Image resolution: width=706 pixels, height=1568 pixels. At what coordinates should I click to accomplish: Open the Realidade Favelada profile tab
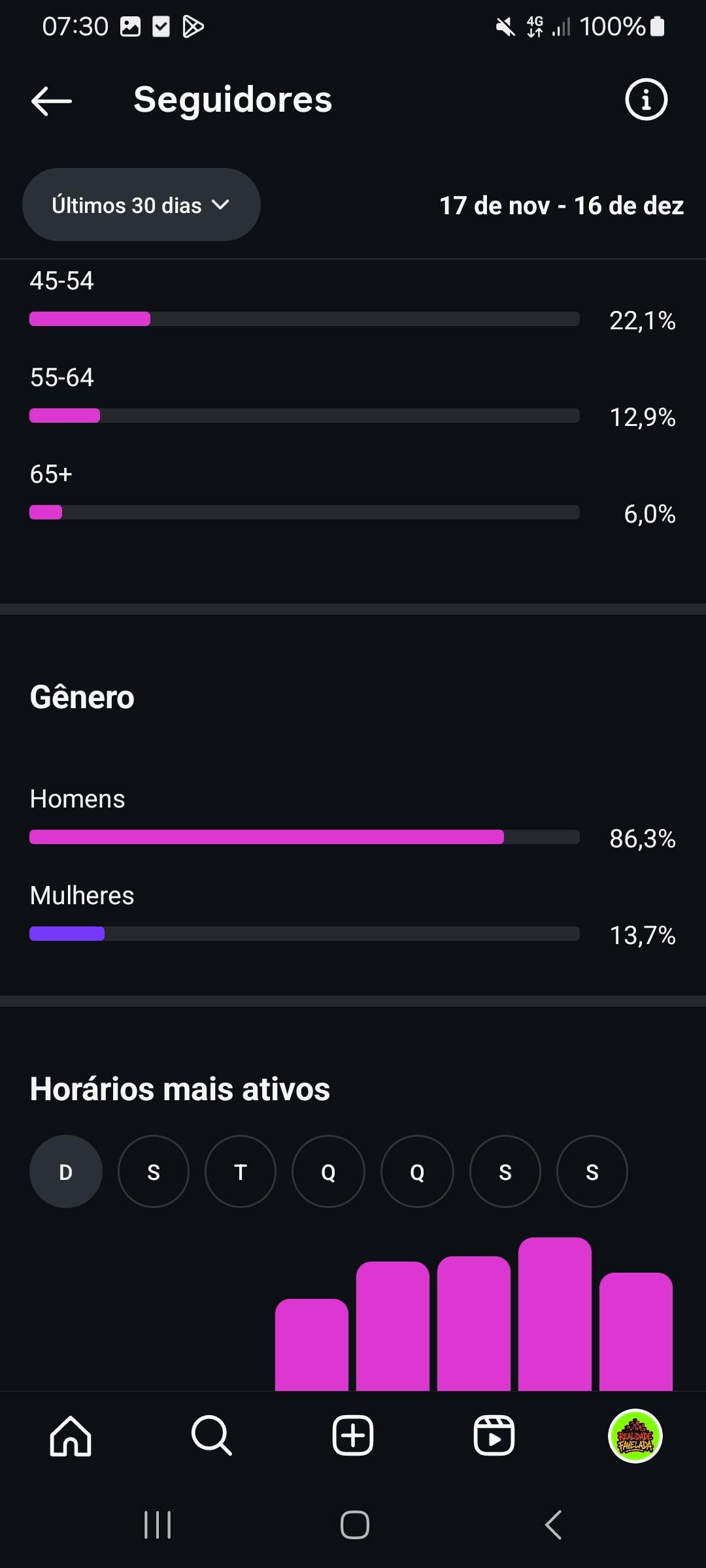click(635, 1436)
